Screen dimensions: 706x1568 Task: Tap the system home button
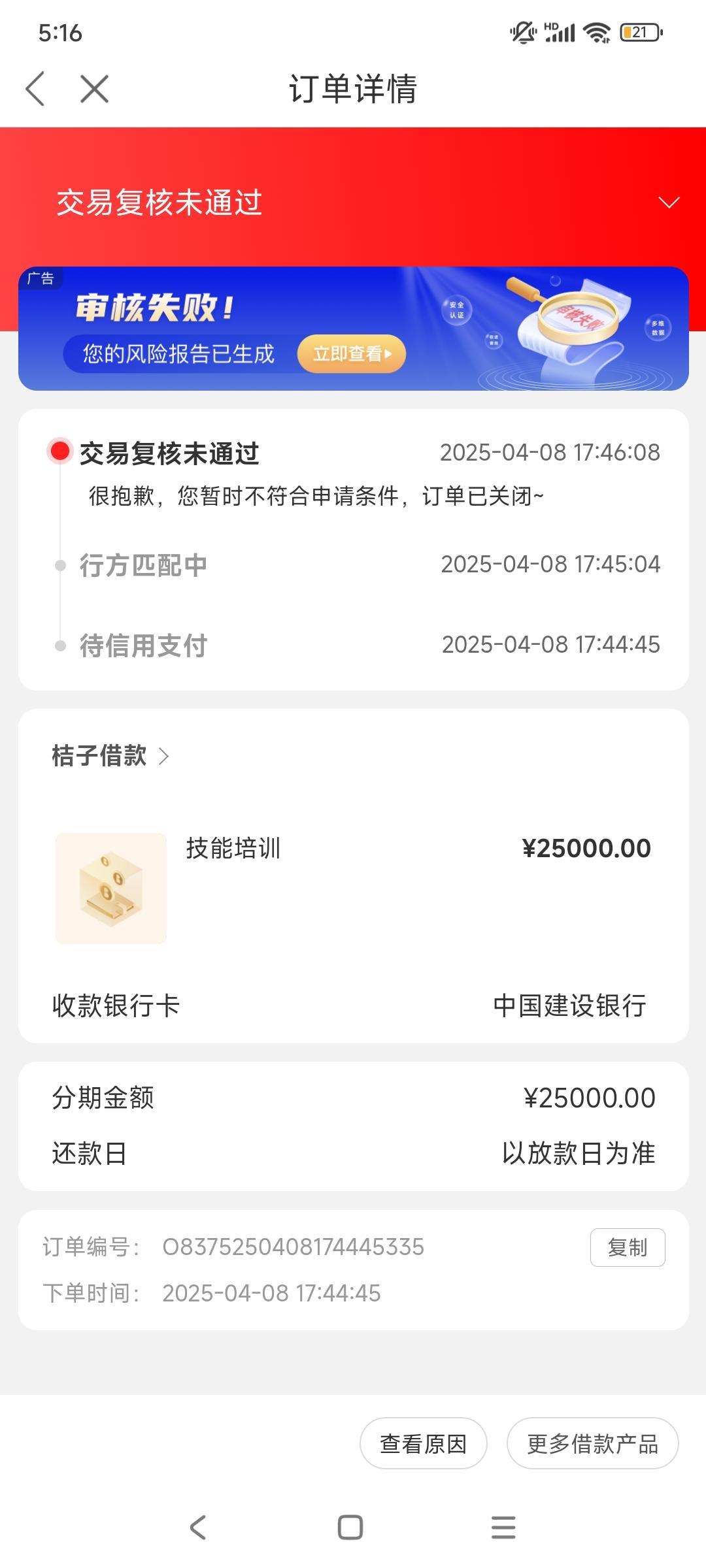click(x=350, y=1527)
